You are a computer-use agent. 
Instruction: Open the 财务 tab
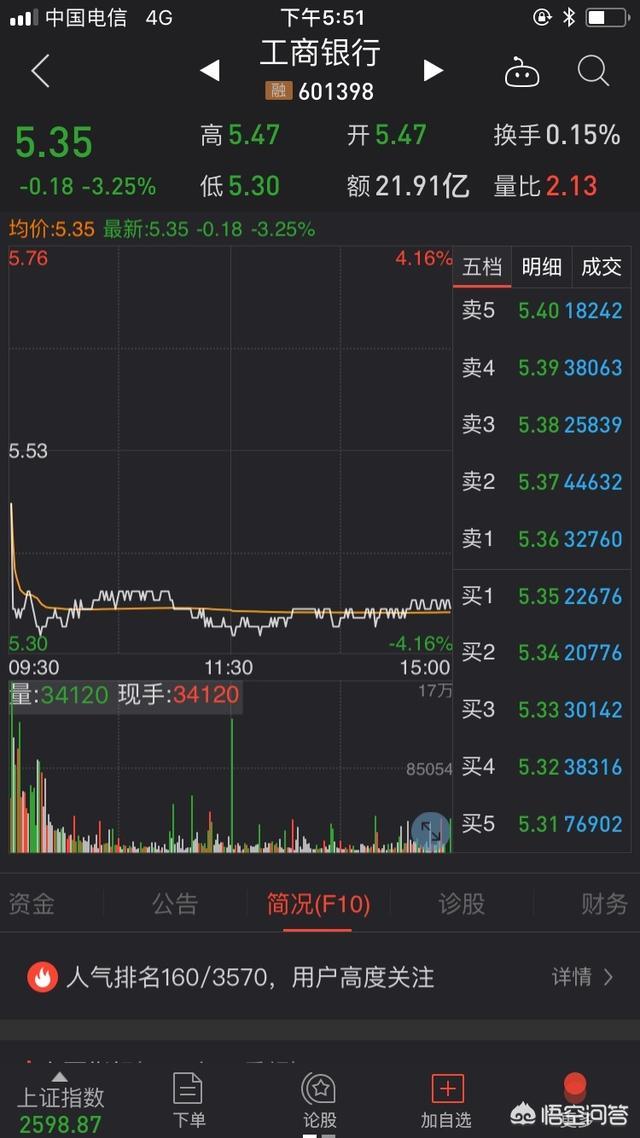point(604,904)
